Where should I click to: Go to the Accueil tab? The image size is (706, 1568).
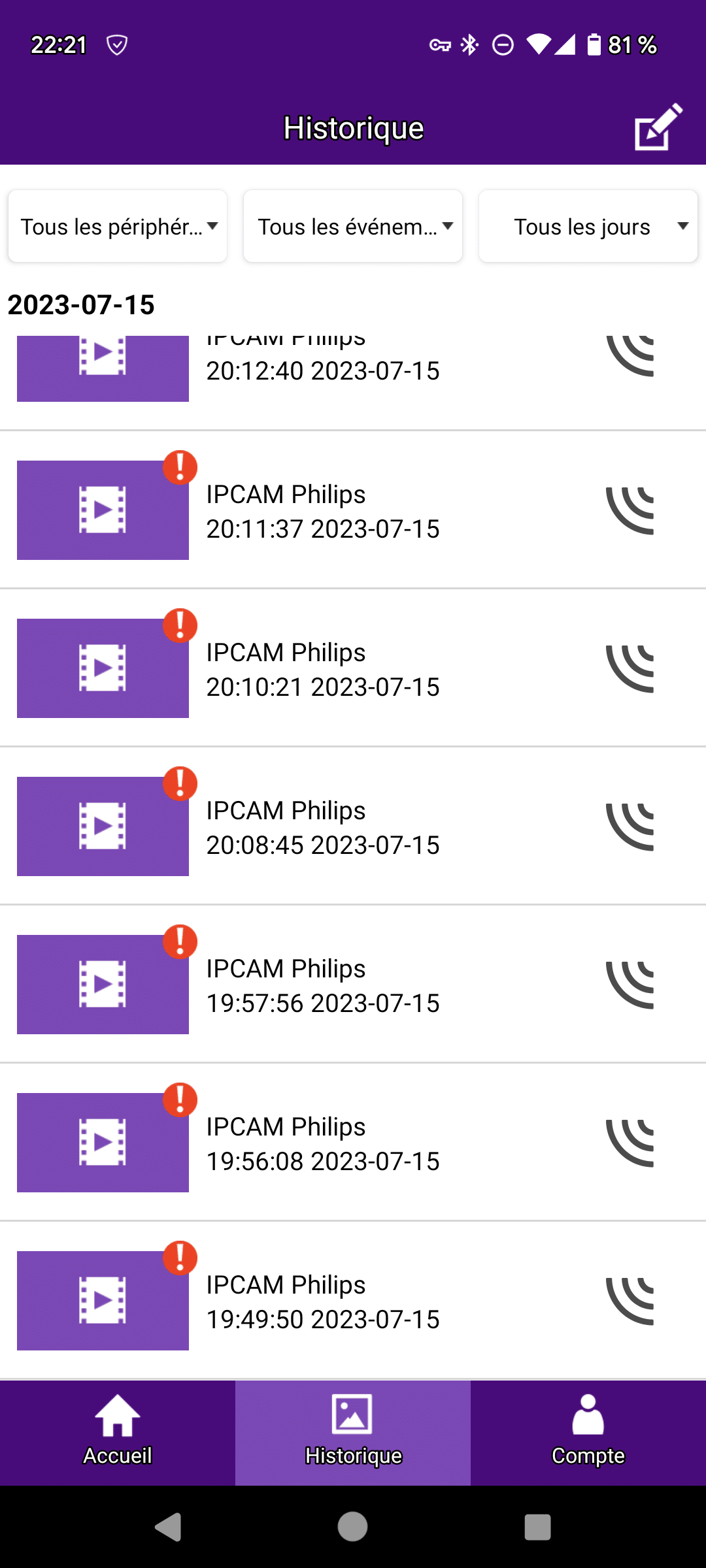118,1432
